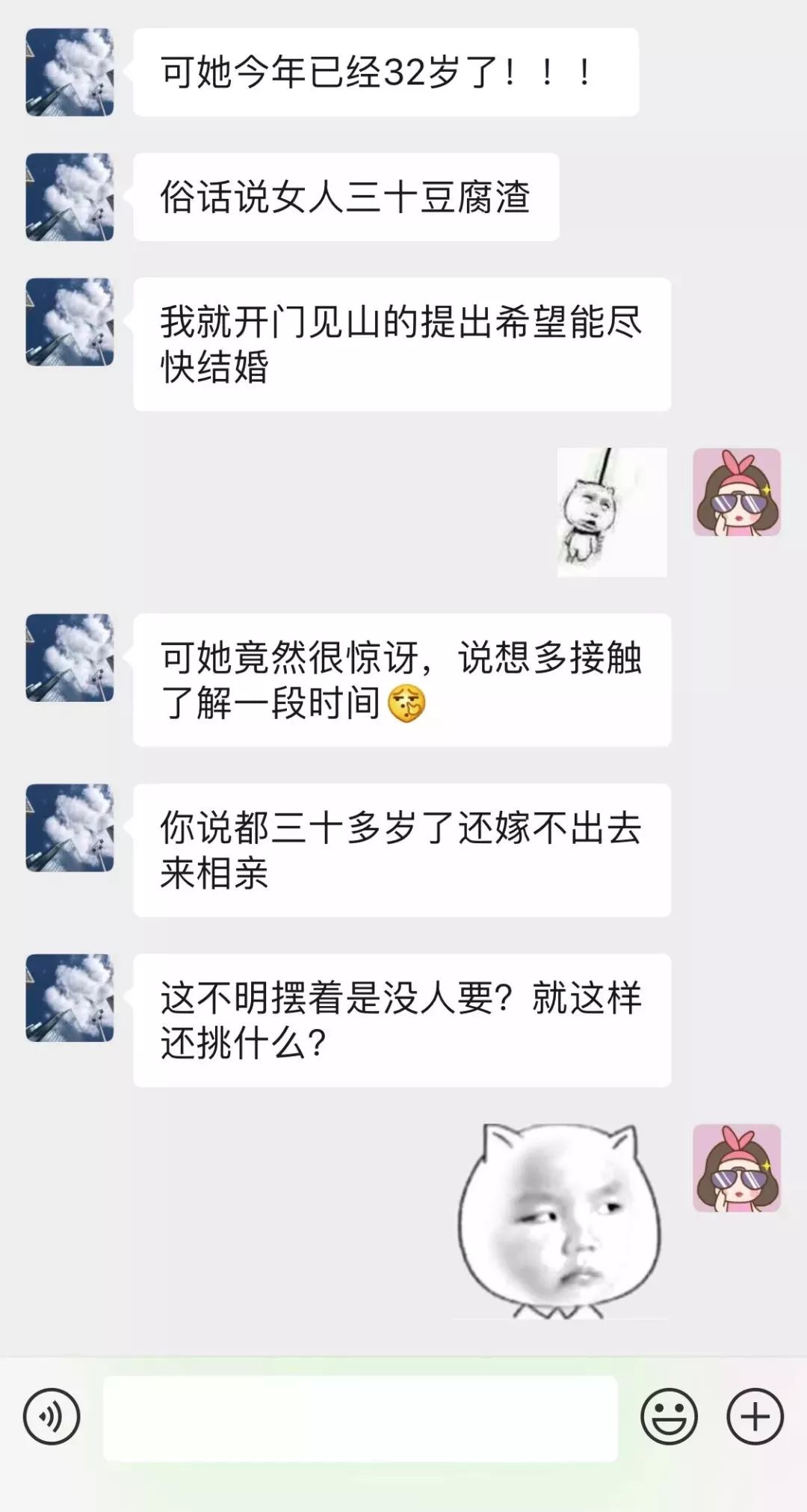
Task: Tap the sender avatar beside the top message
Action: coord(69,71)
